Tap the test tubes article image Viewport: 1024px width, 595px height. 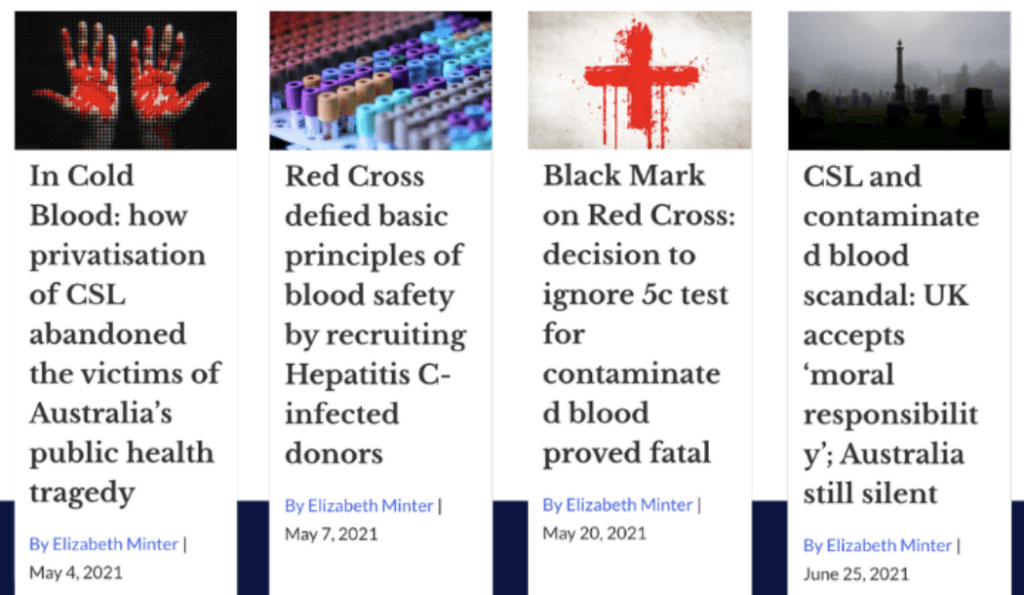pyautogui.click(x=380, y=81)
